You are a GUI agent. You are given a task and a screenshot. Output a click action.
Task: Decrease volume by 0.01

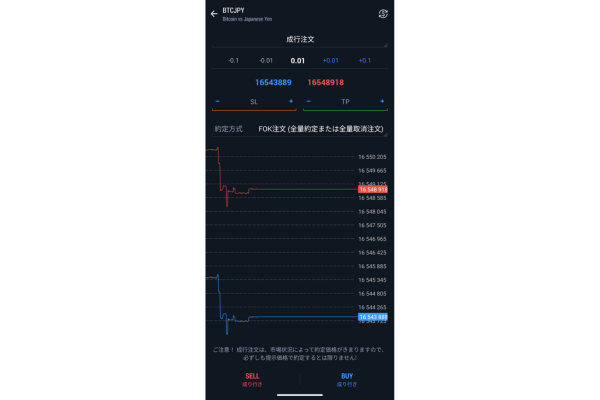[265, 61]
